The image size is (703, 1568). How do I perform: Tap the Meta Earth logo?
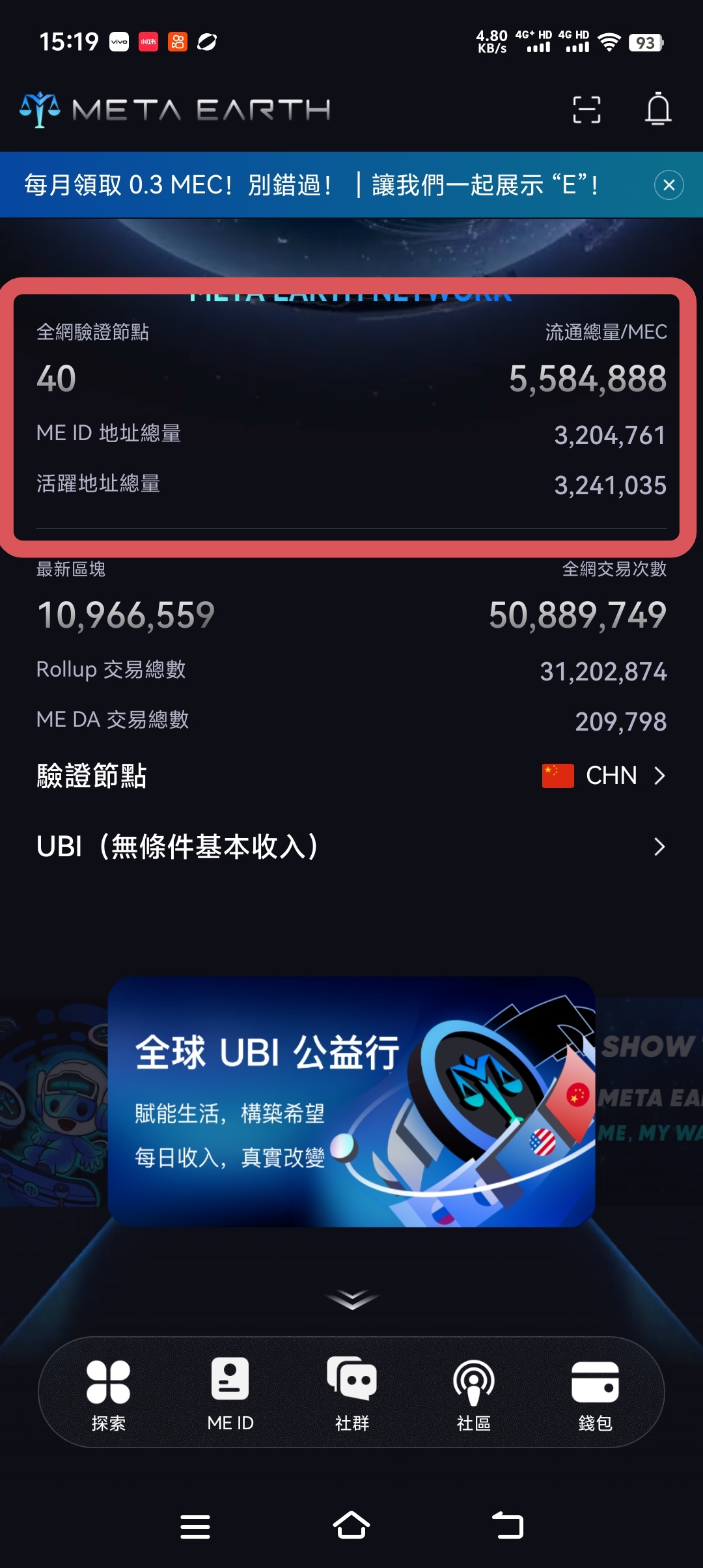(x=172, y=109)
